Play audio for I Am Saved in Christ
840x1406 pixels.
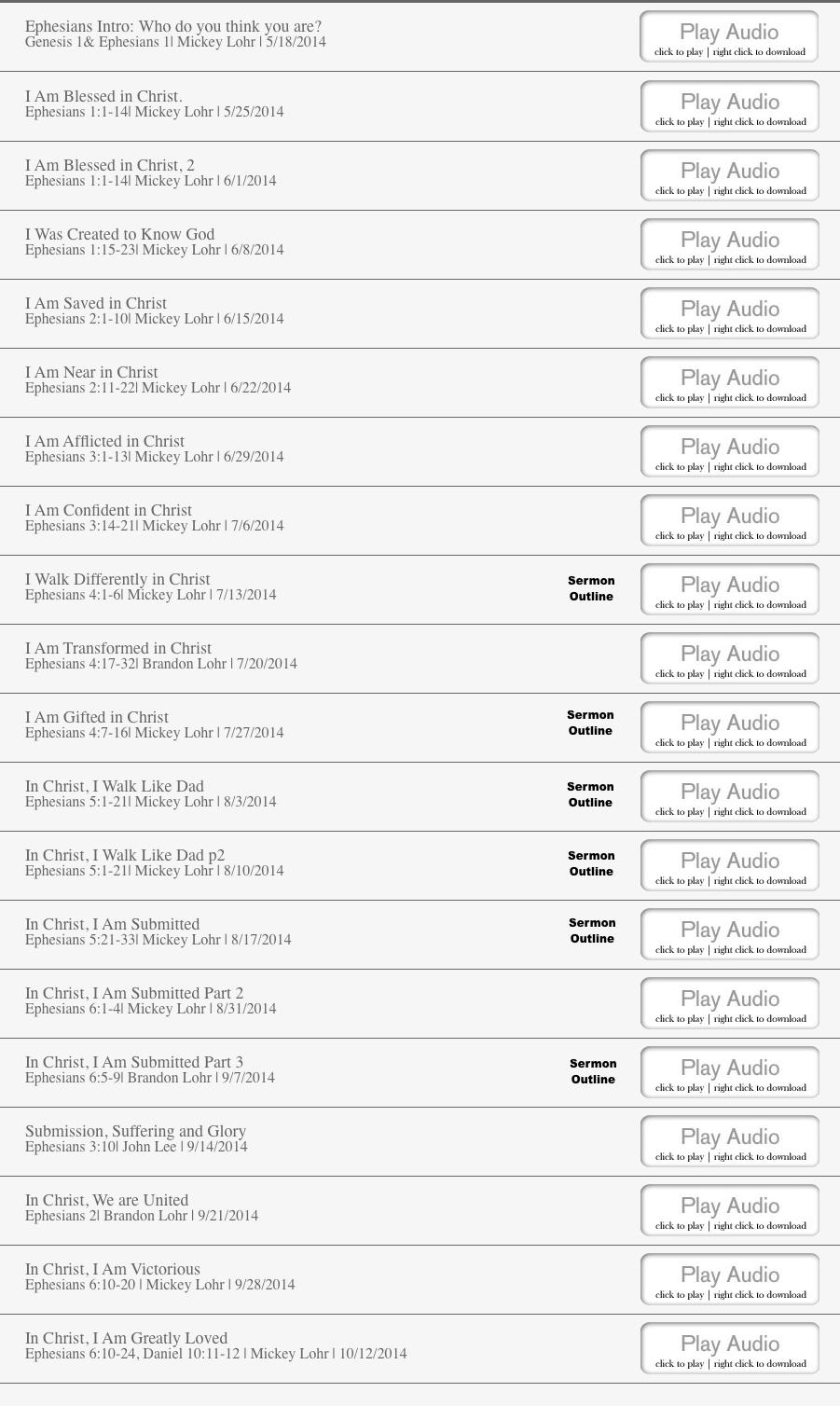(729, 313)
